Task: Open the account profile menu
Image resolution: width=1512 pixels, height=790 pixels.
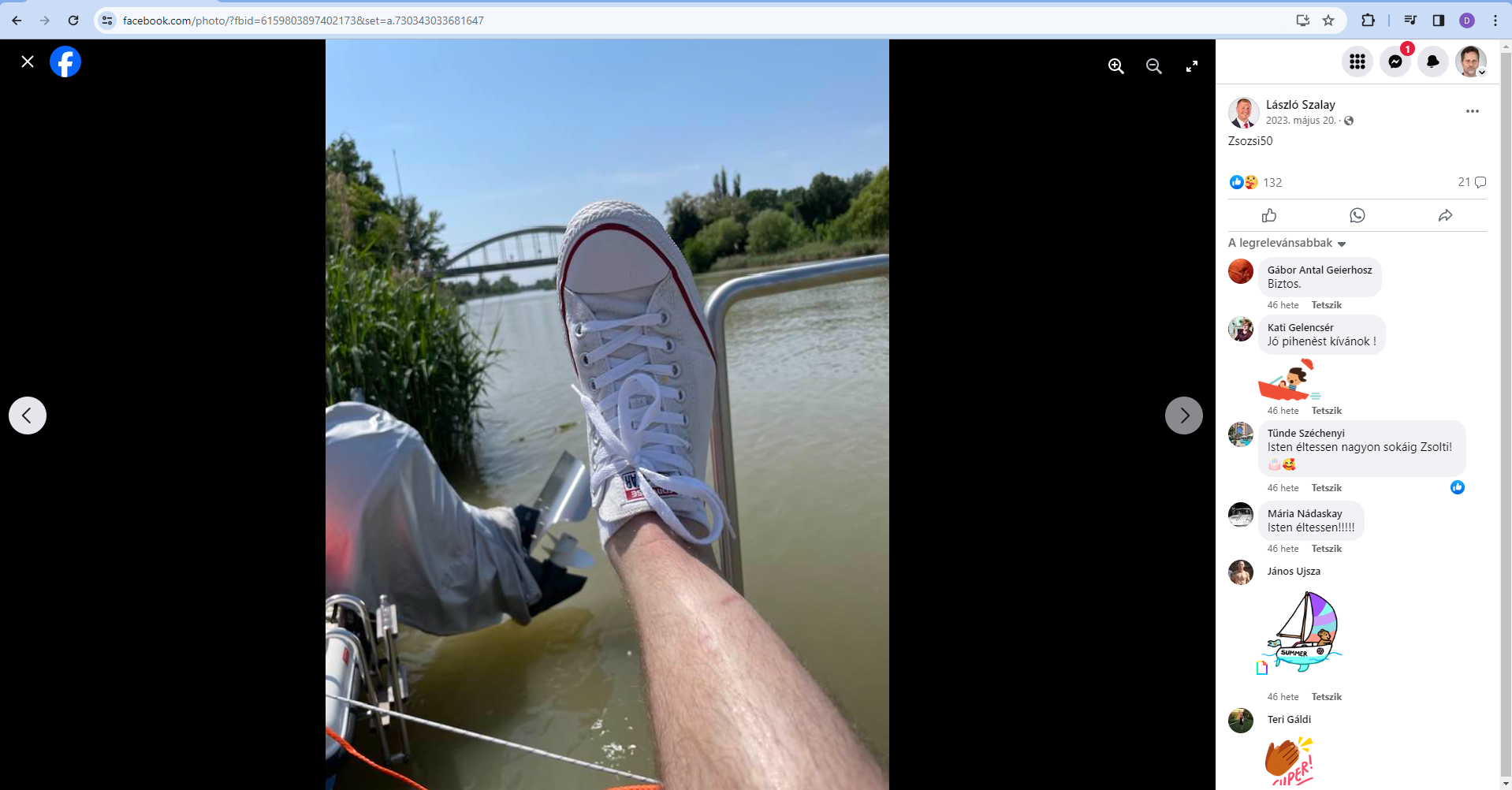Action: (x=1470, y=61)
